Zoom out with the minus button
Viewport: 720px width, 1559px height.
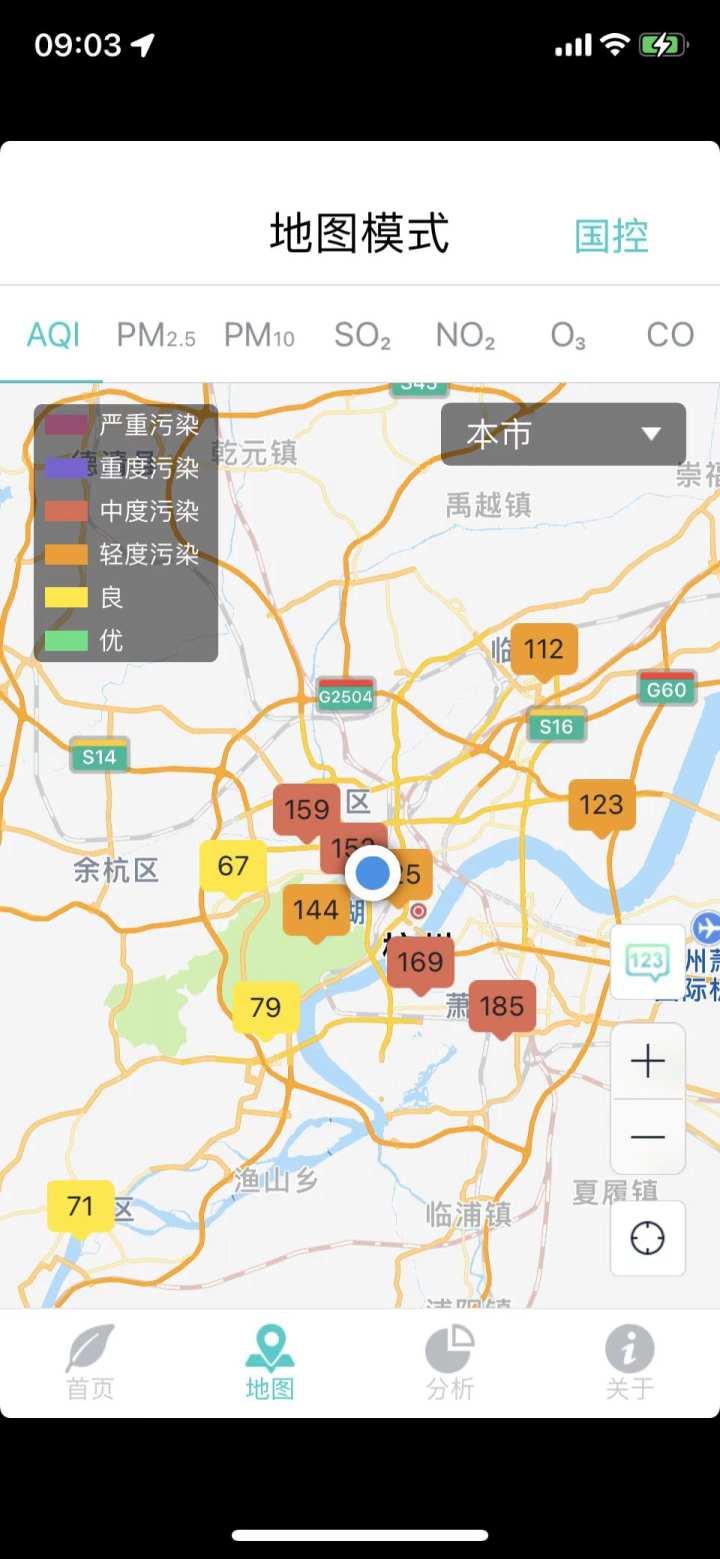pos(648,1137)
